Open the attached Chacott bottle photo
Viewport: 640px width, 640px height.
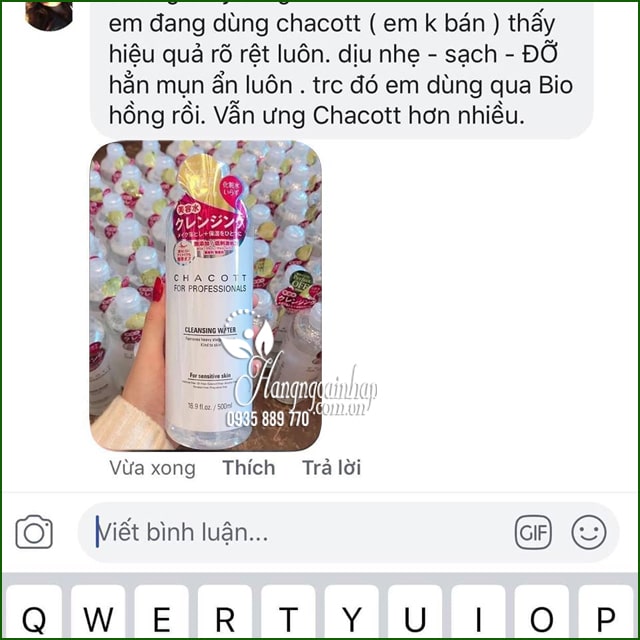point(205,295)
